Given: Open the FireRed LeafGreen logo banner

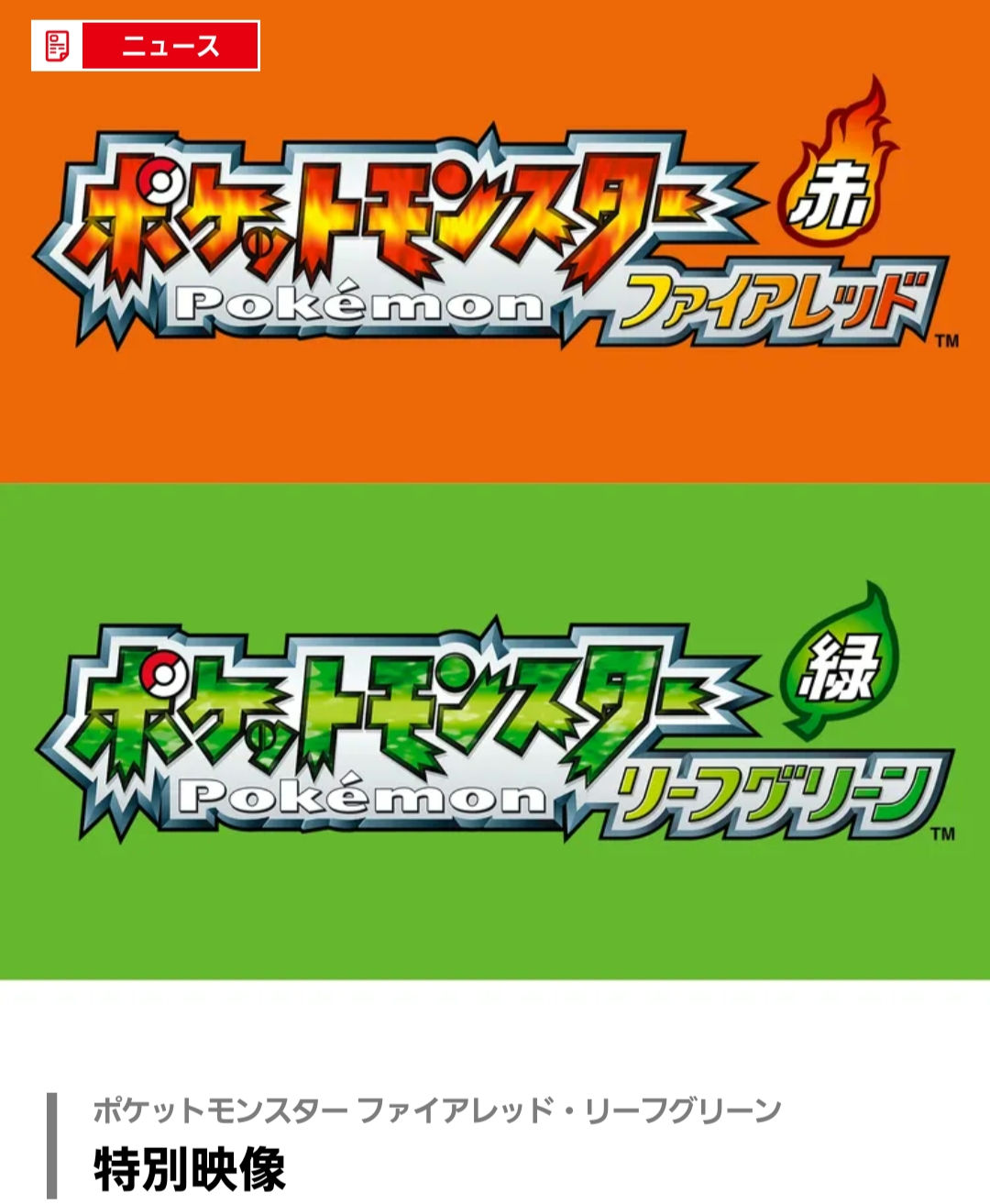Looking at the screenshot, I should 495,495.
